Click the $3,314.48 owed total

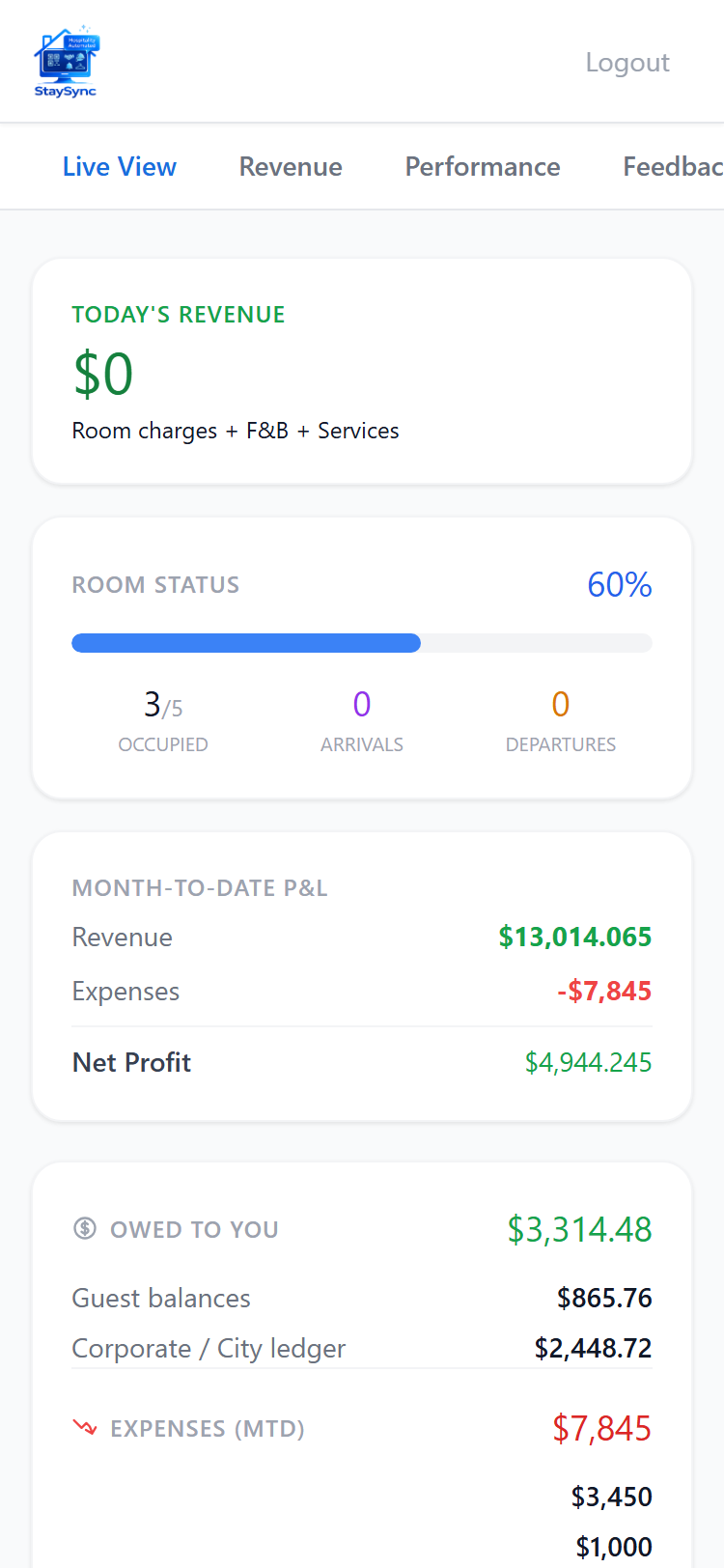coord(578,1229)
